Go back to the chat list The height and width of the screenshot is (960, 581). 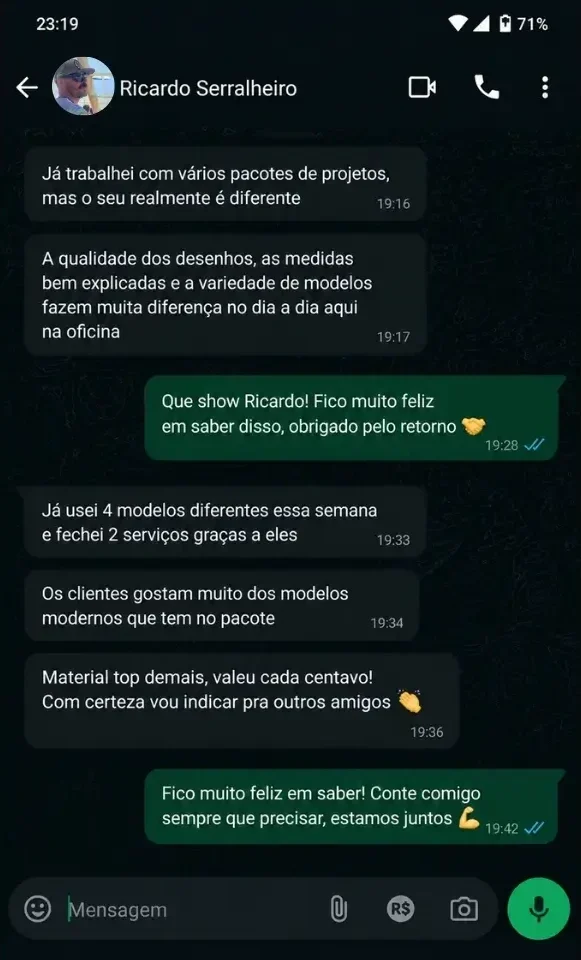pos(27,88)
